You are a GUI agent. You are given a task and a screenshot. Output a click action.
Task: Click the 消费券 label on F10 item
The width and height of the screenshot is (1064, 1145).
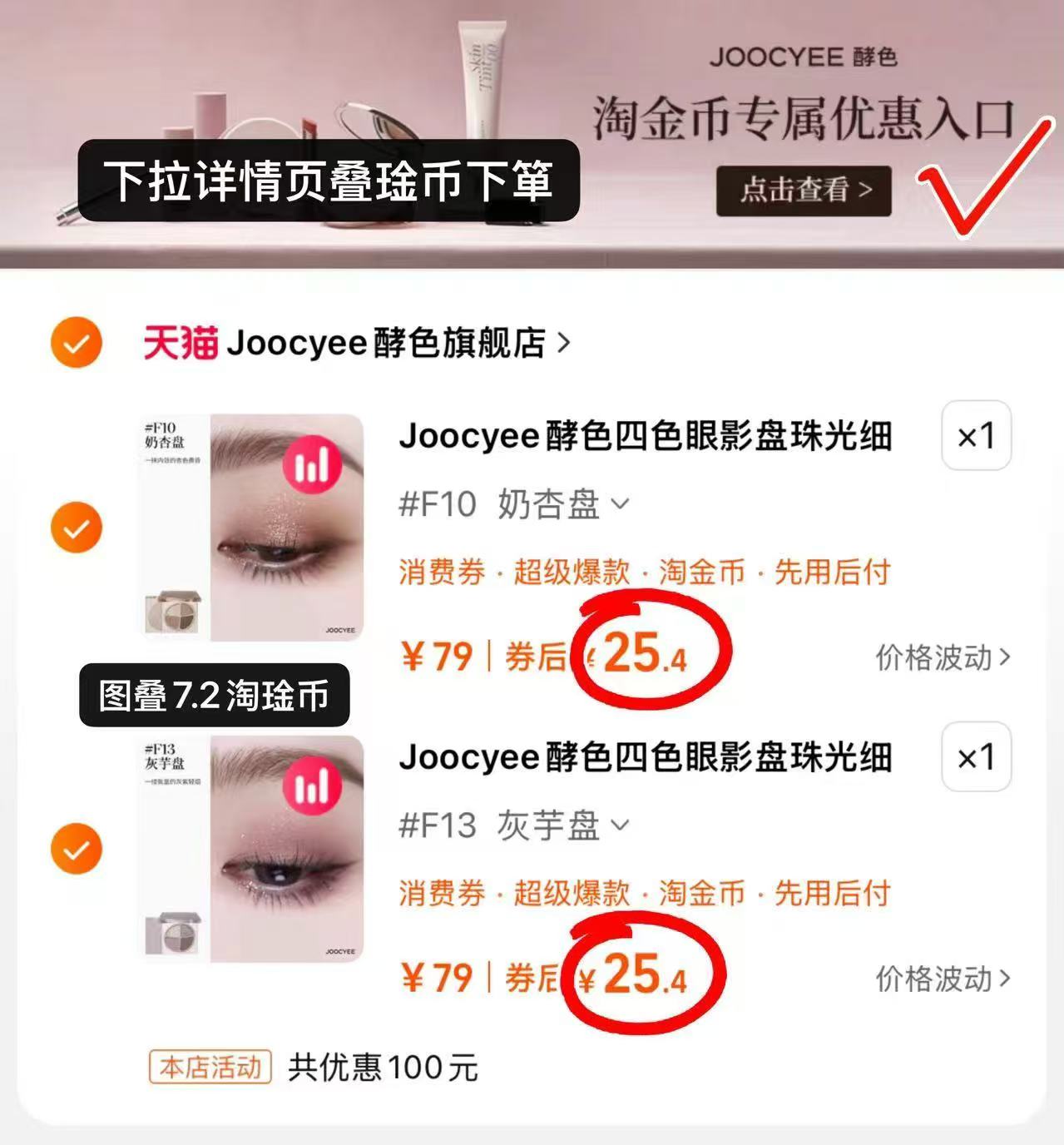click(x=441, y=572)
